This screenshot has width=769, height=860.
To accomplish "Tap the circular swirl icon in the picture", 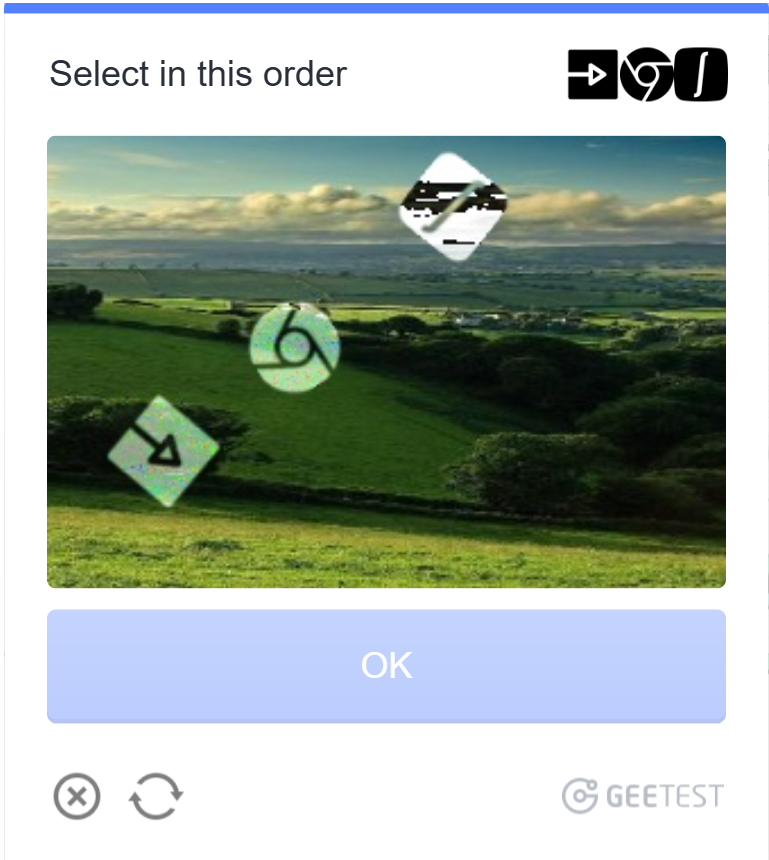I will point(294,347).
